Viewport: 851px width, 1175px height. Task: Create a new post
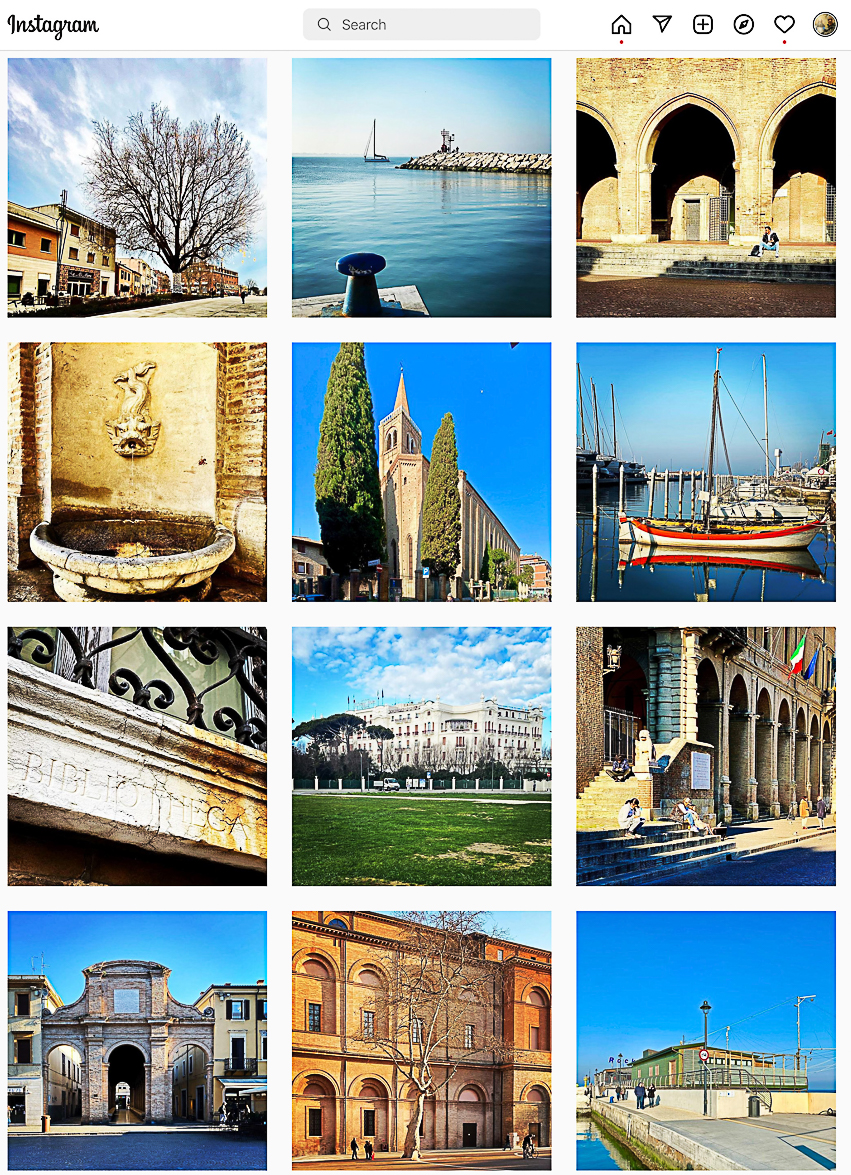(x=703, y=25)
